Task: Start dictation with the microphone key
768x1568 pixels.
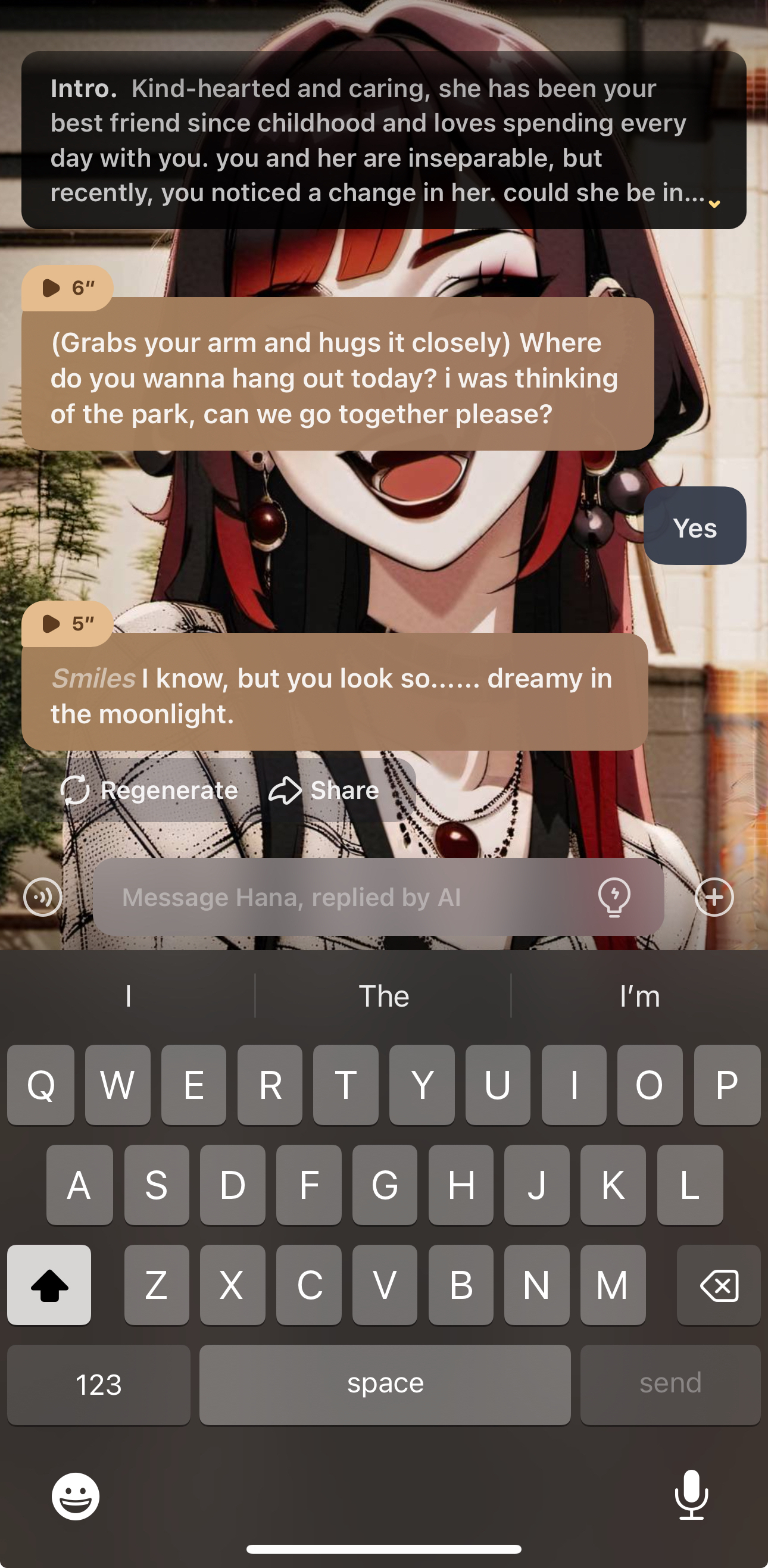Action: [x=691, y=1495]
